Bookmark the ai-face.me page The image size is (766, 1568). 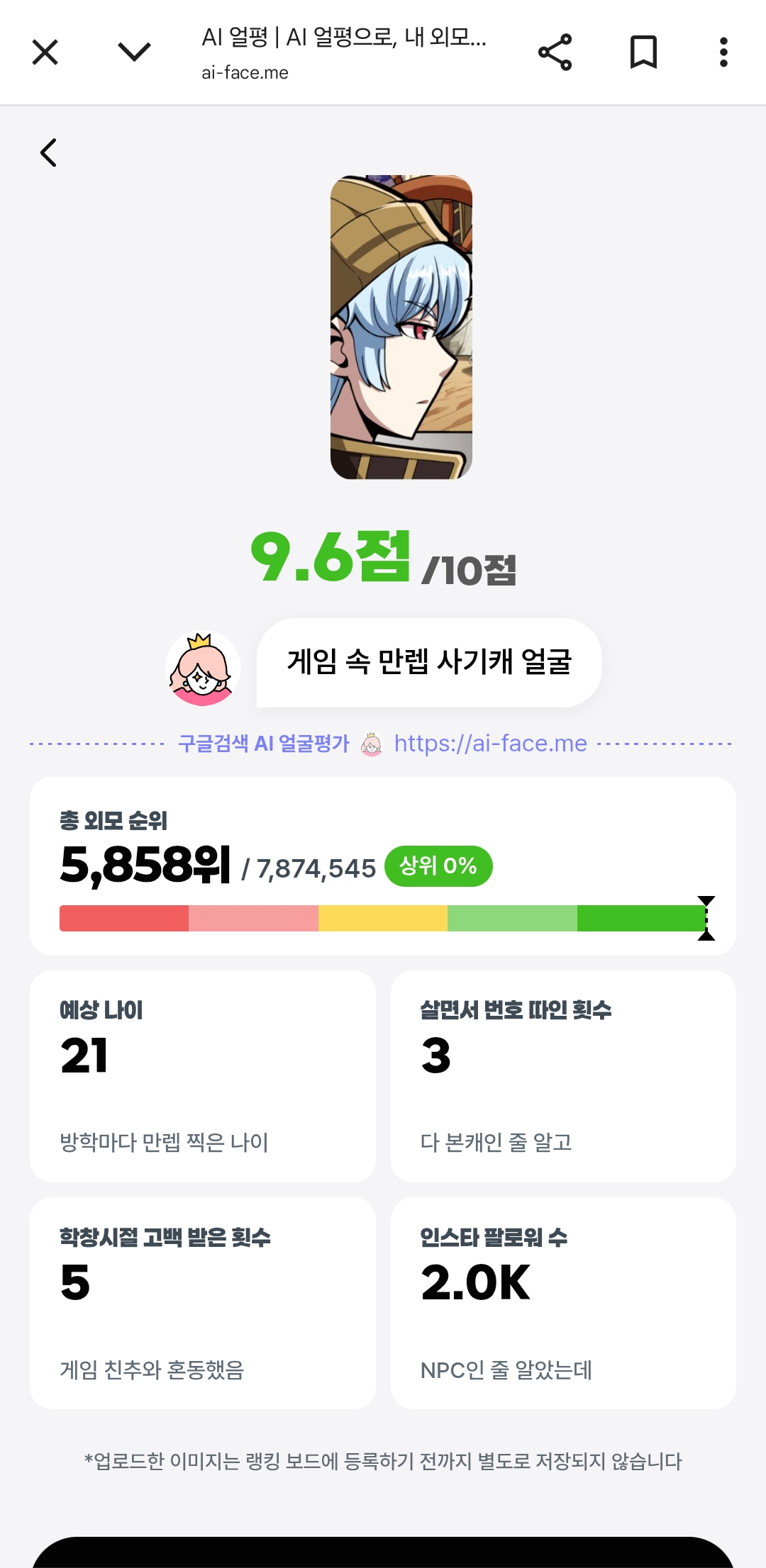[643, 52]
